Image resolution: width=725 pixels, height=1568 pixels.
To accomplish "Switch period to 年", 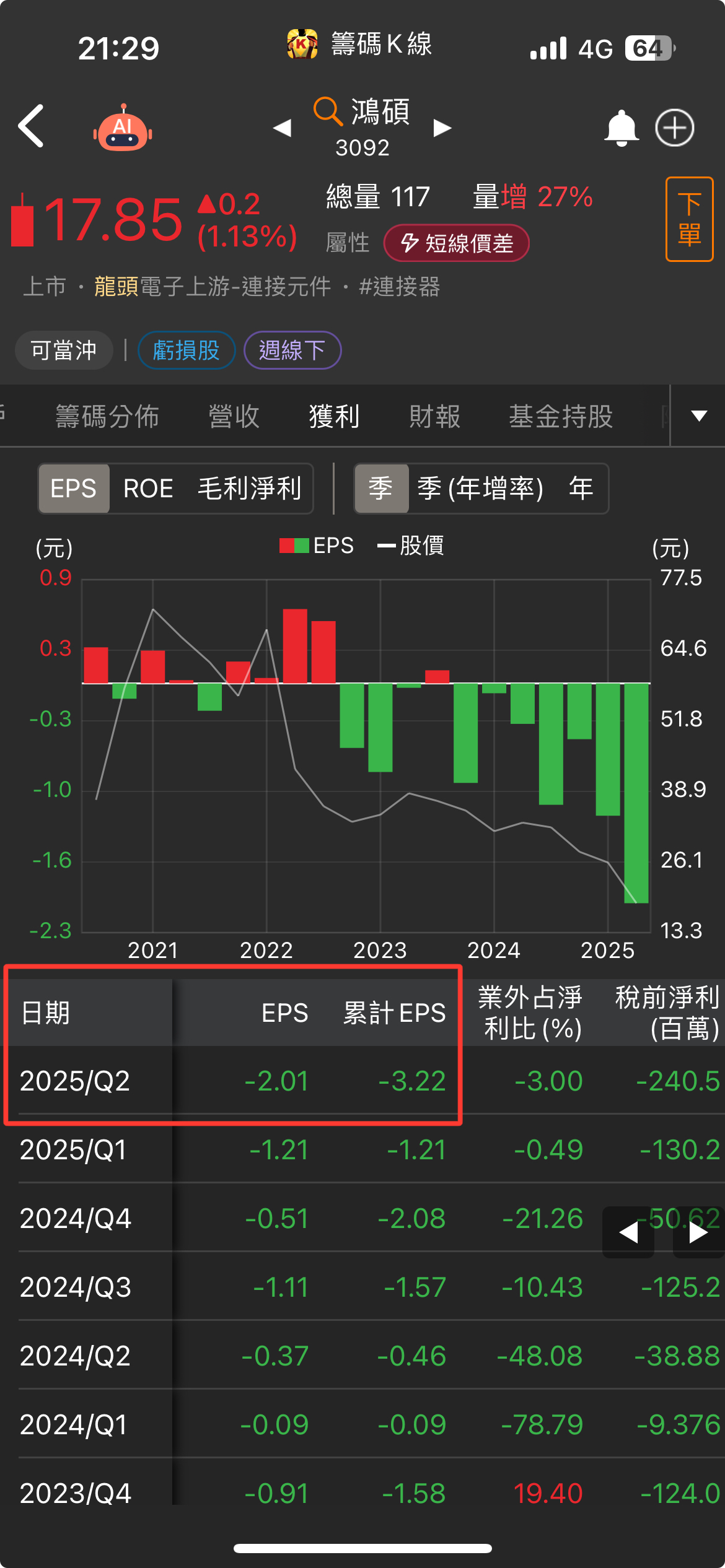I will click(581, 489).
